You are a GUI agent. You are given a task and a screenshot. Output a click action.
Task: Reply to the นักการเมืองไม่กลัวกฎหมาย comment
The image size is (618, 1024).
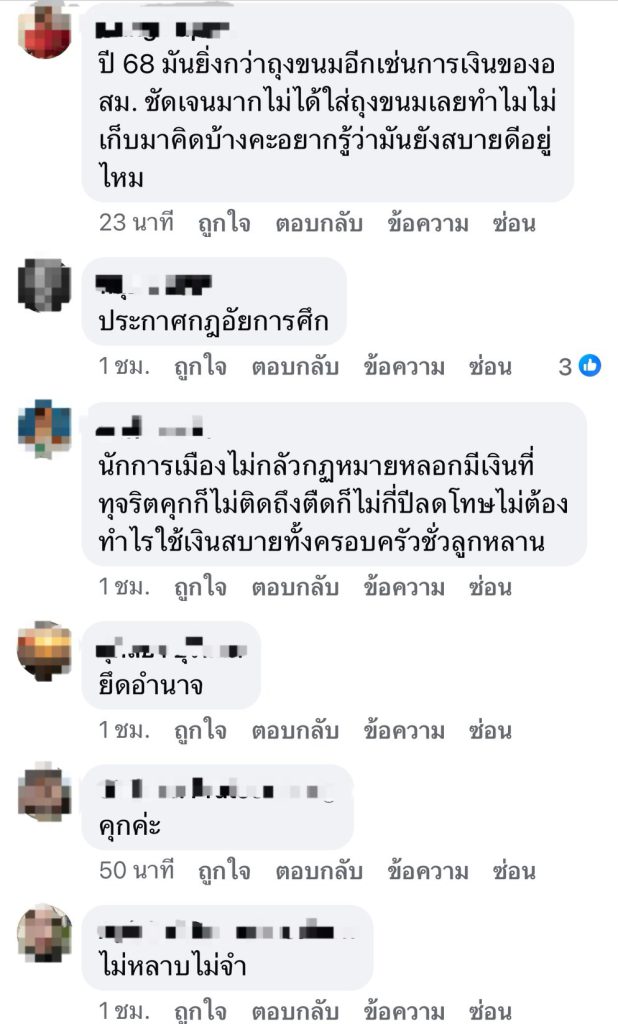(295, 586)
